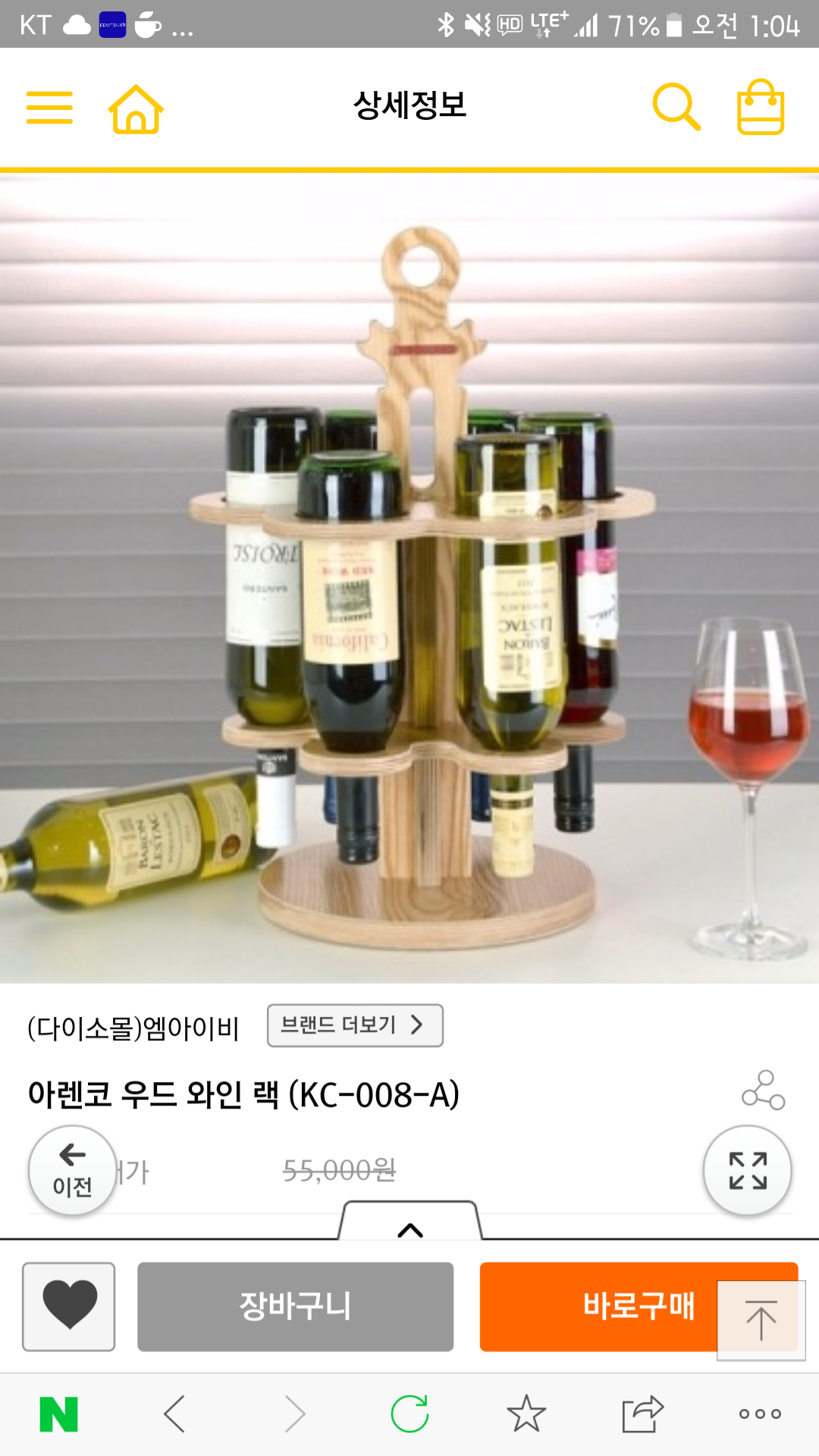Open the shopping bag cart
The height and width of the screenshot is (1456, 819).
[x=760, y=107]
